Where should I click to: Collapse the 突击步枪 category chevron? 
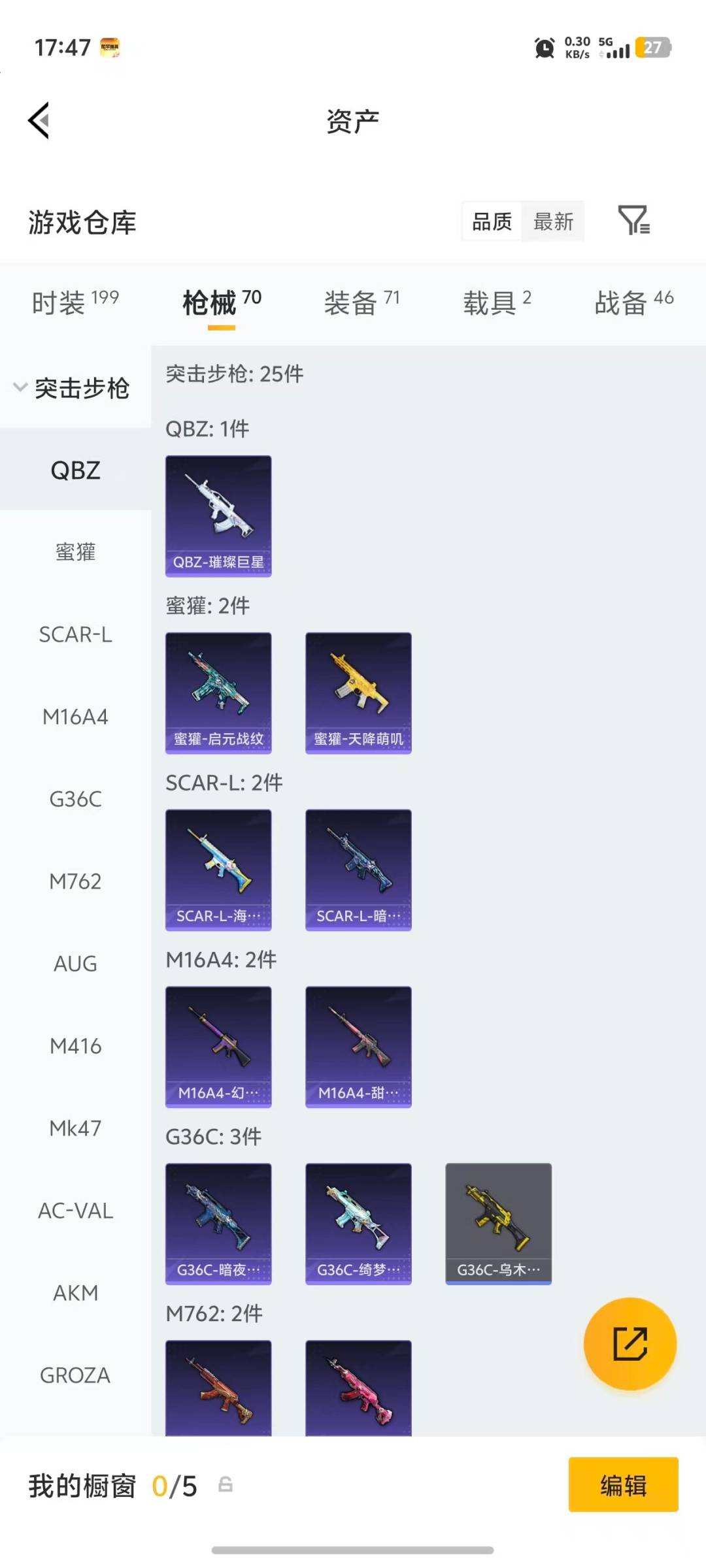coord(20,387)
